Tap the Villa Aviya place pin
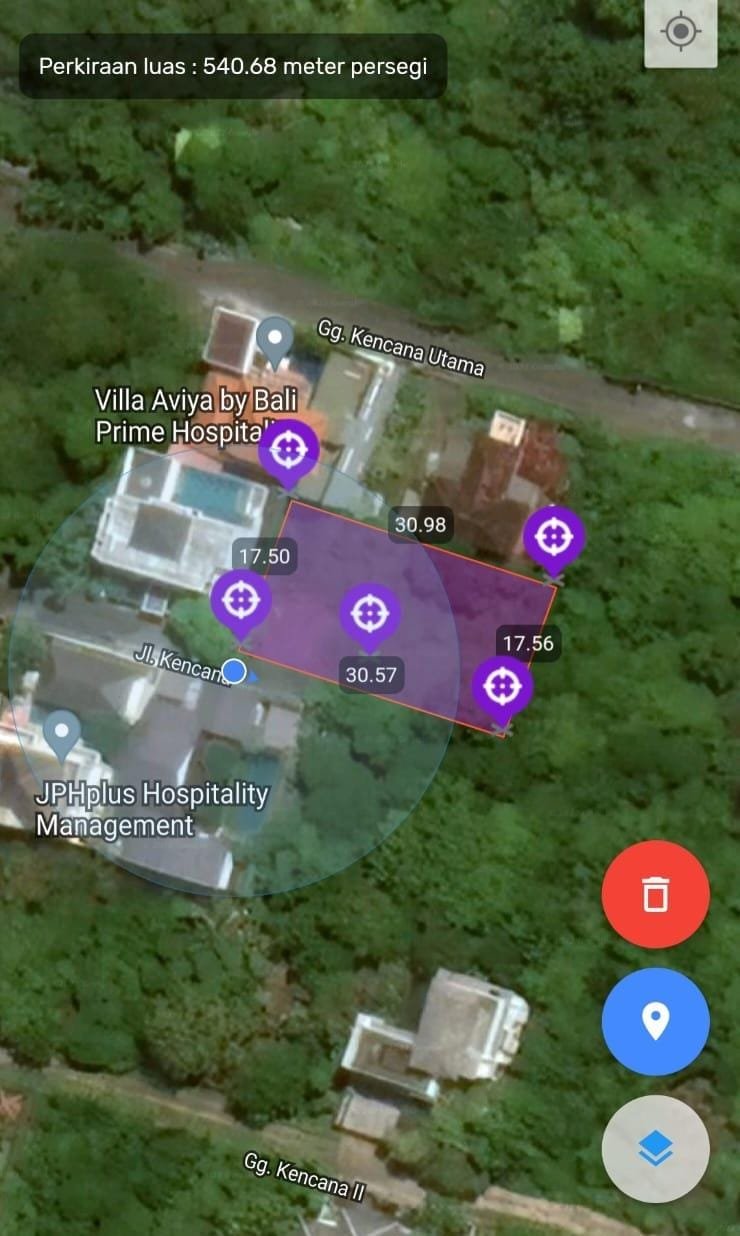Viewport: 740px width, 1236px height. coord(273,340)
